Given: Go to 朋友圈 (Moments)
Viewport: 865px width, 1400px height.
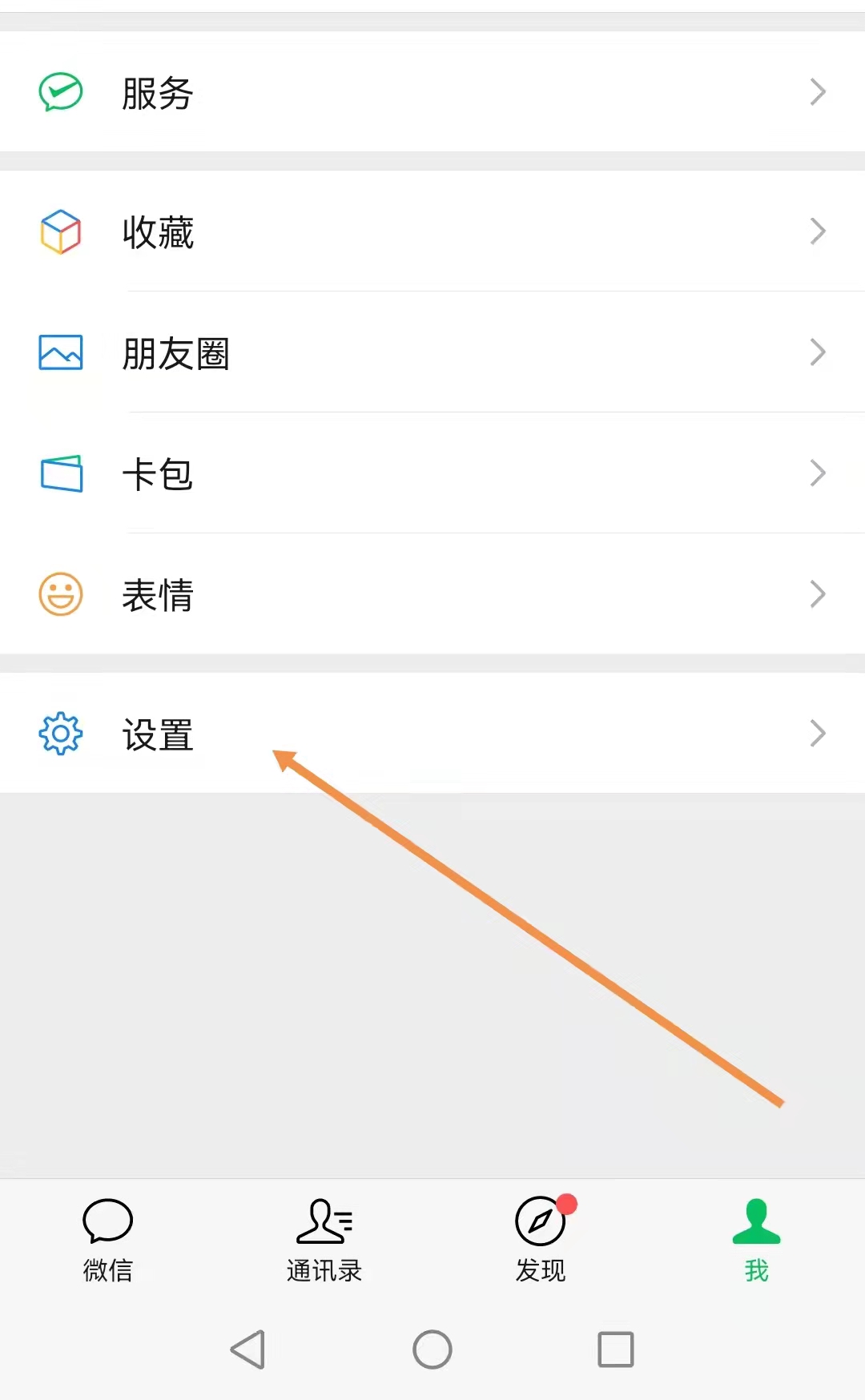Looking at the screenshot, I should tap(432, 352).
